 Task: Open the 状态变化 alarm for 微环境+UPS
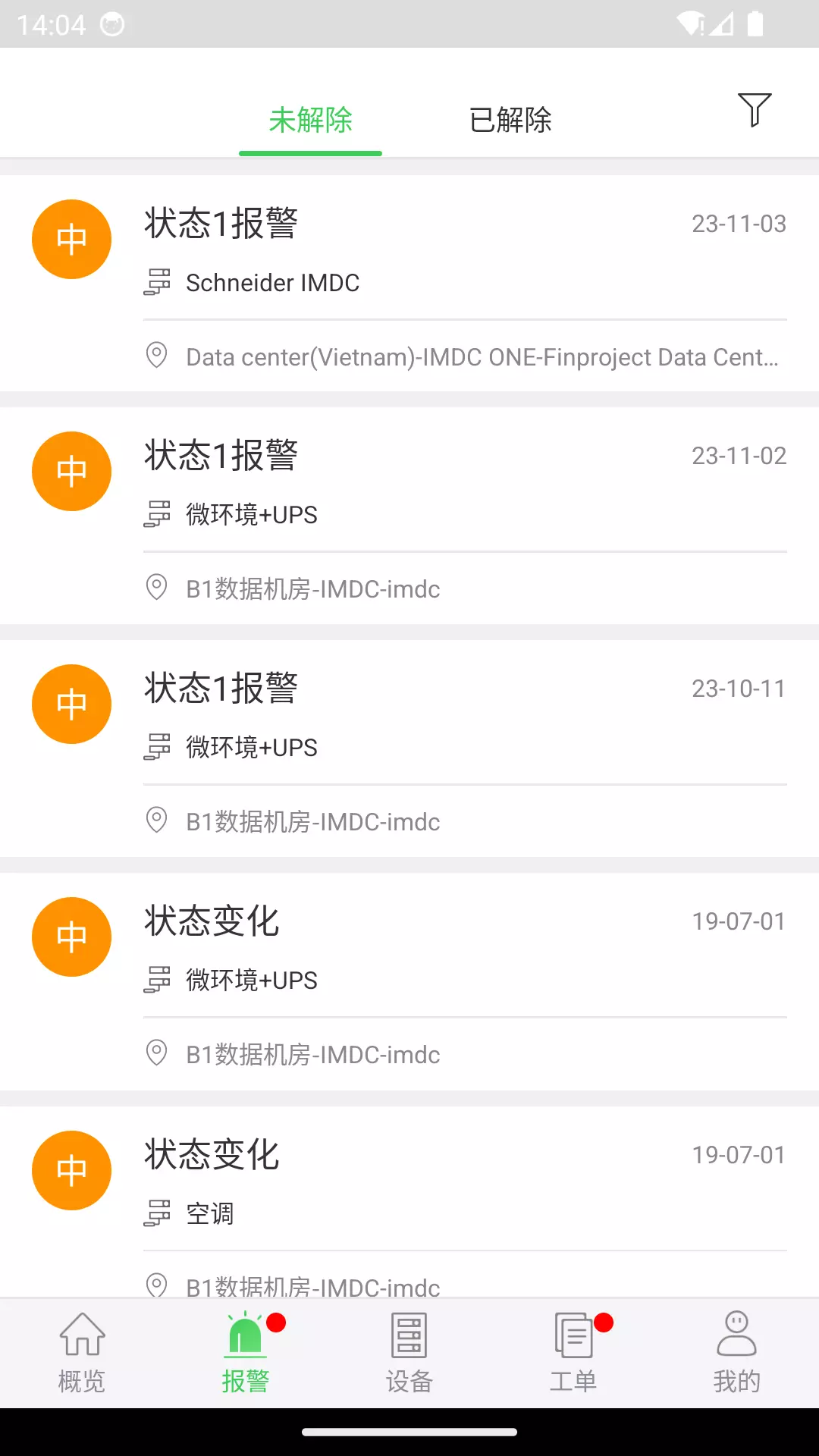(x=409, y=981)
